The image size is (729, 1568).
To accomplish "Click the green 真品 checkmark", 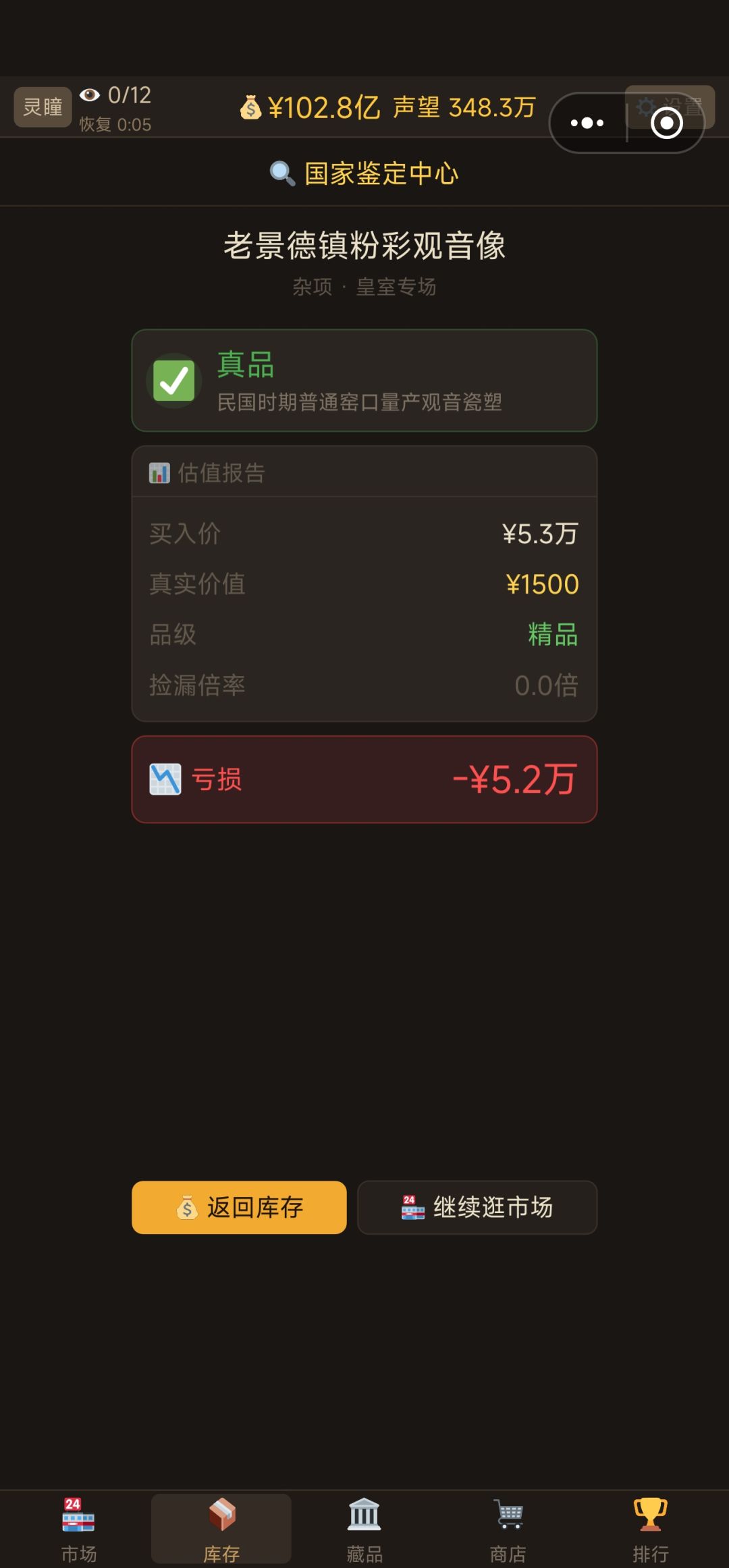I will 174,380.
